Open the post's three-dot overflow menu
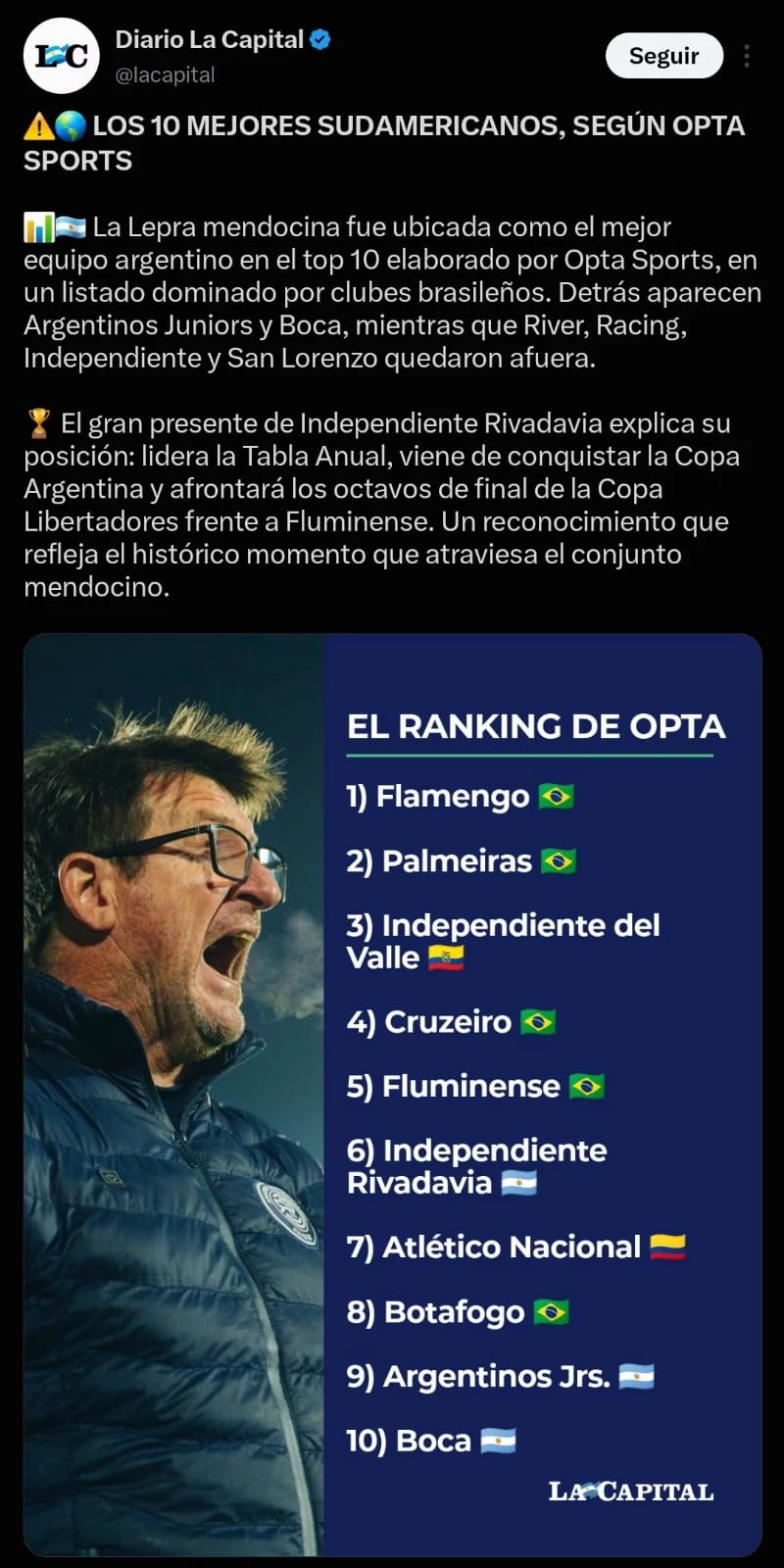This screenshot has height=1568, width=784. (x=747, y=56)
